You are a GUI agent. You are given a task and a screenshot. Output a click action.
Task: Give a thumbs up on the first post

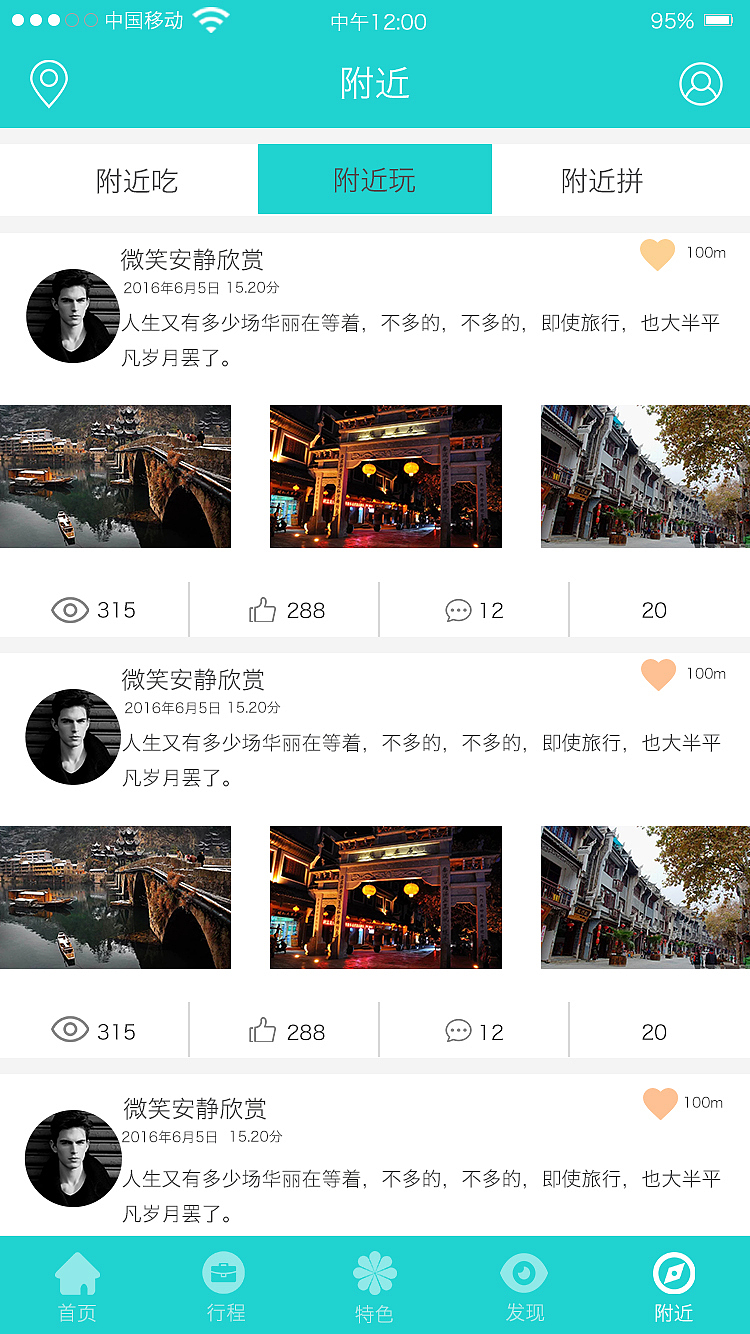tap(263, 608)
